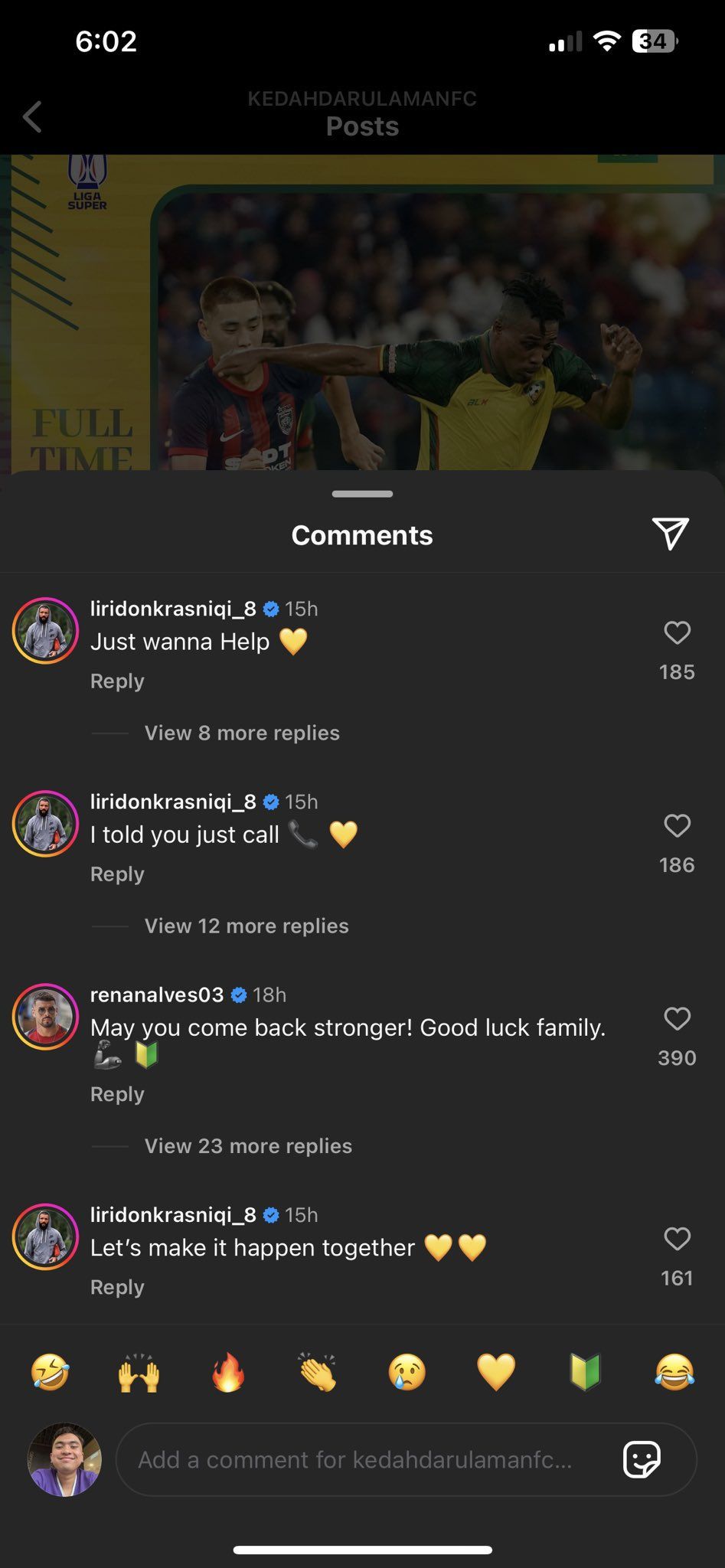Like the 'Just wanna Help' comment
The width and height of the screenshot is (725, 1568).
(677, 632)
